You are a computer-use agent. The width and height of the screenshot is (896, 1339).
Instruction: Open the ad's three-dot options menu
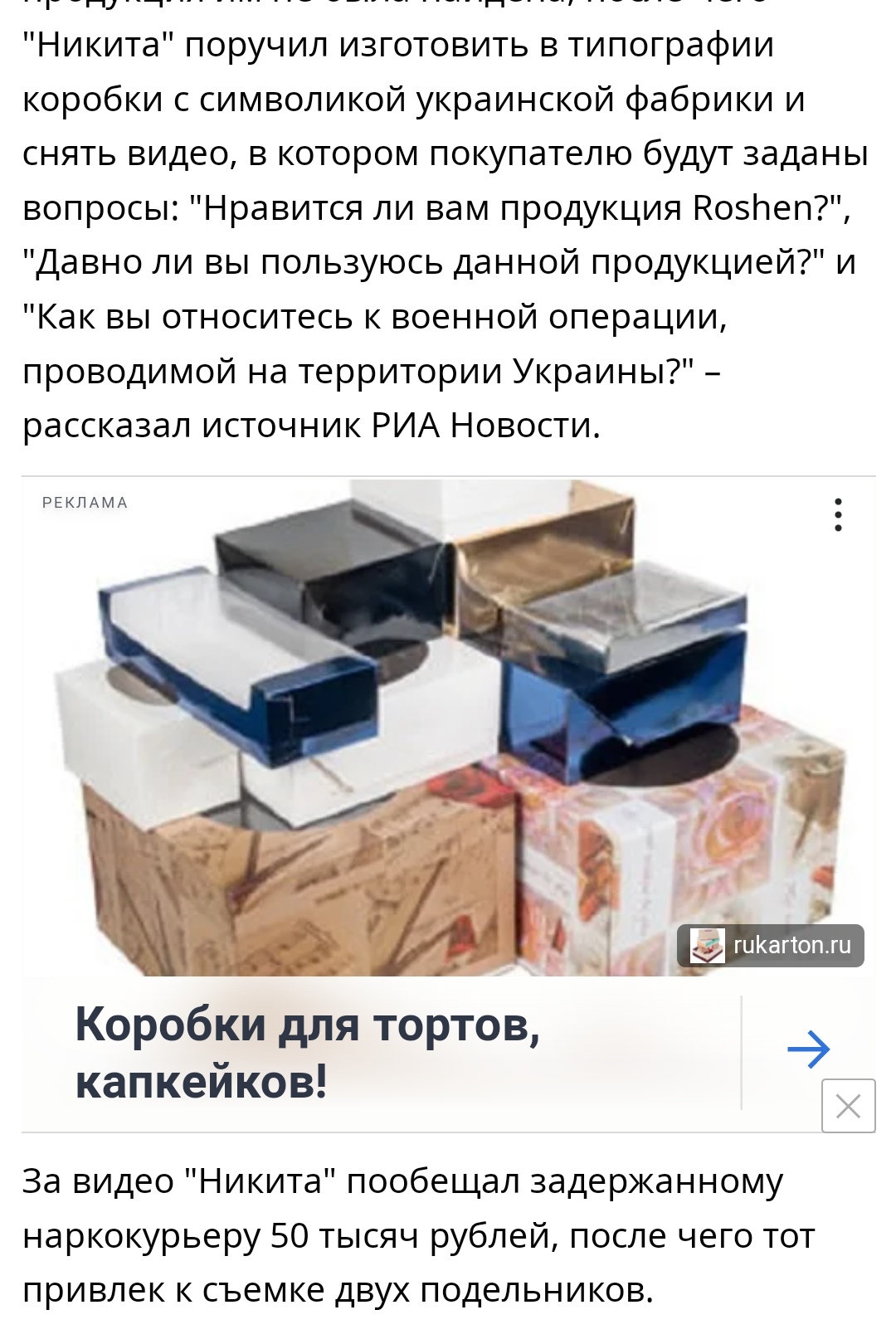(839, 515)
